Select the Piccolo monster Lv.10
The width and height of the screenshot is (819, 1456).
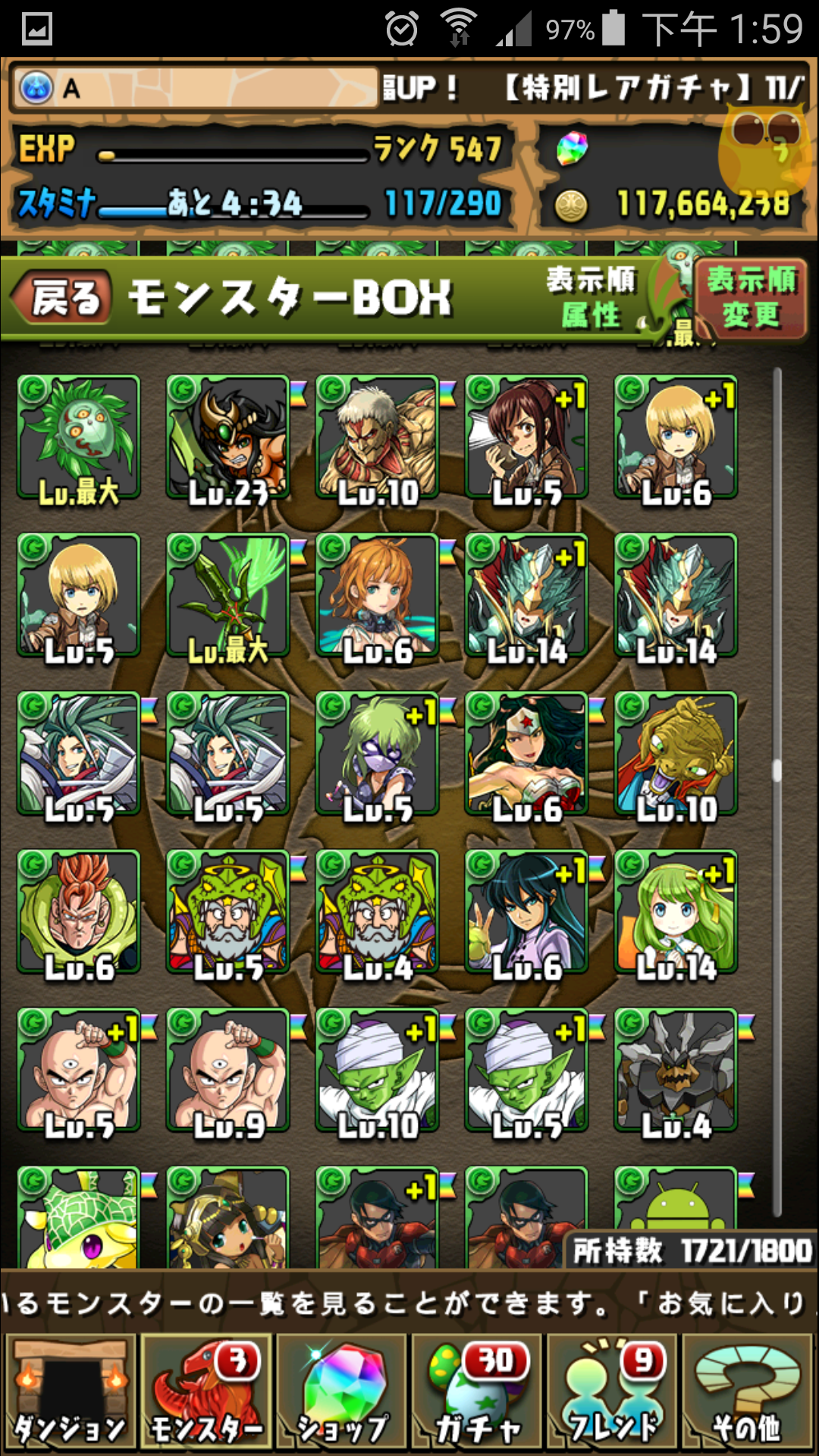pos(377,1071)
